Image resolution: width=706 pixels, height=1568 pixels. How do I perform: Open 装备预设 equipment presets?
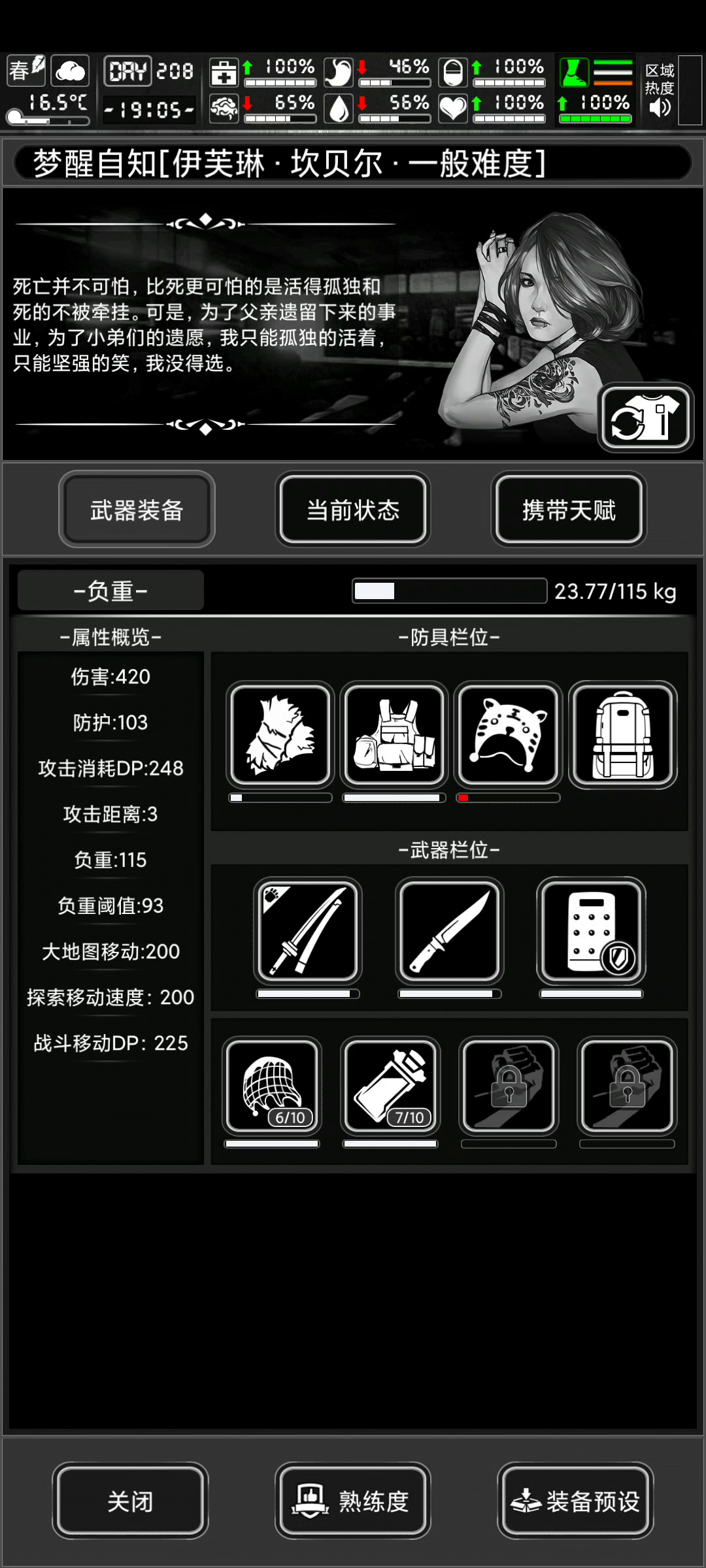575,1501
